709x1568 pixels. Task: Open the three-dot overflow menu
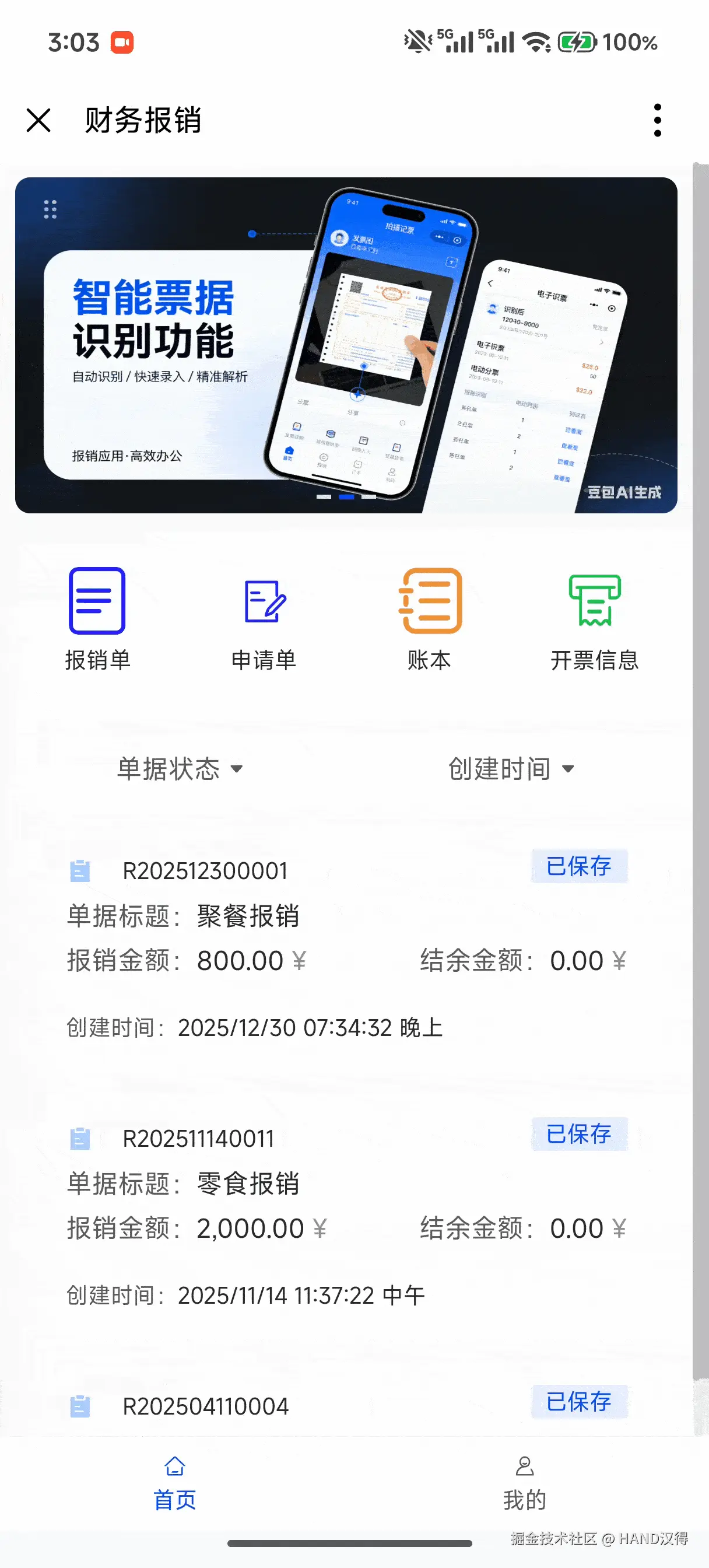click(x=657, y=120)
